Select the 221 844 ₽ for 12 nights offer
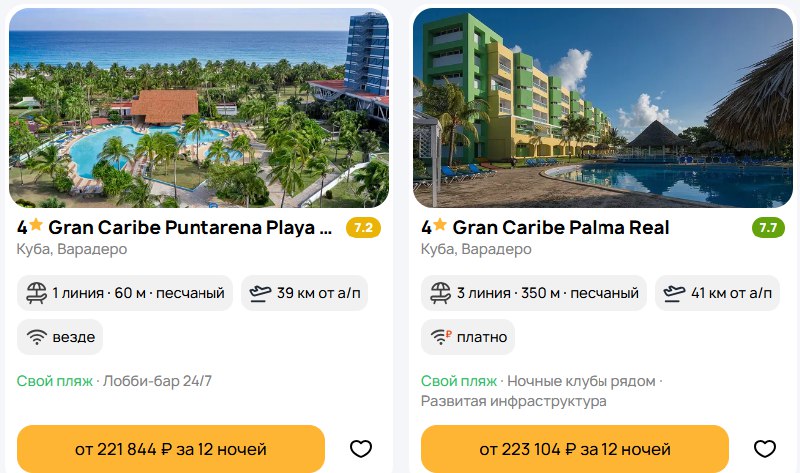This screenshot has height=473, width=800. pyautogui.click(x=171, y=449)
